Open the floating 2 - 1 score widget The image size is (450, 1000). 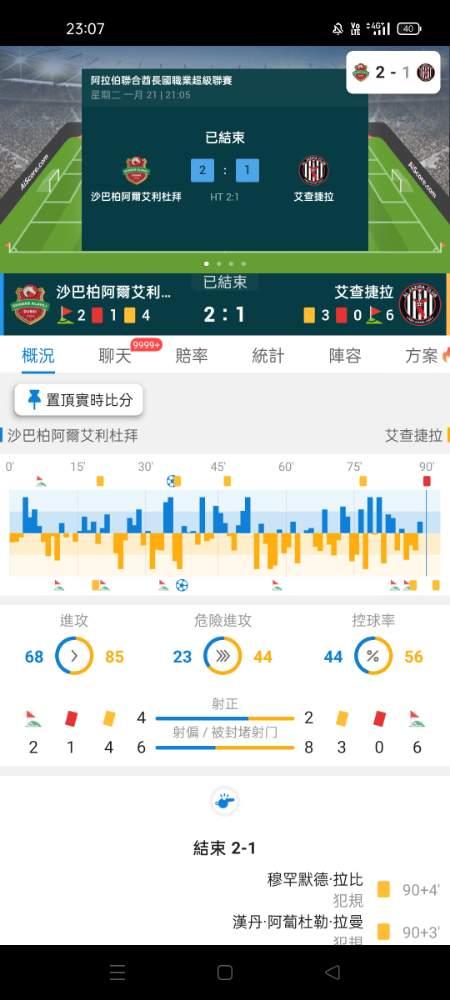point(393,73)
